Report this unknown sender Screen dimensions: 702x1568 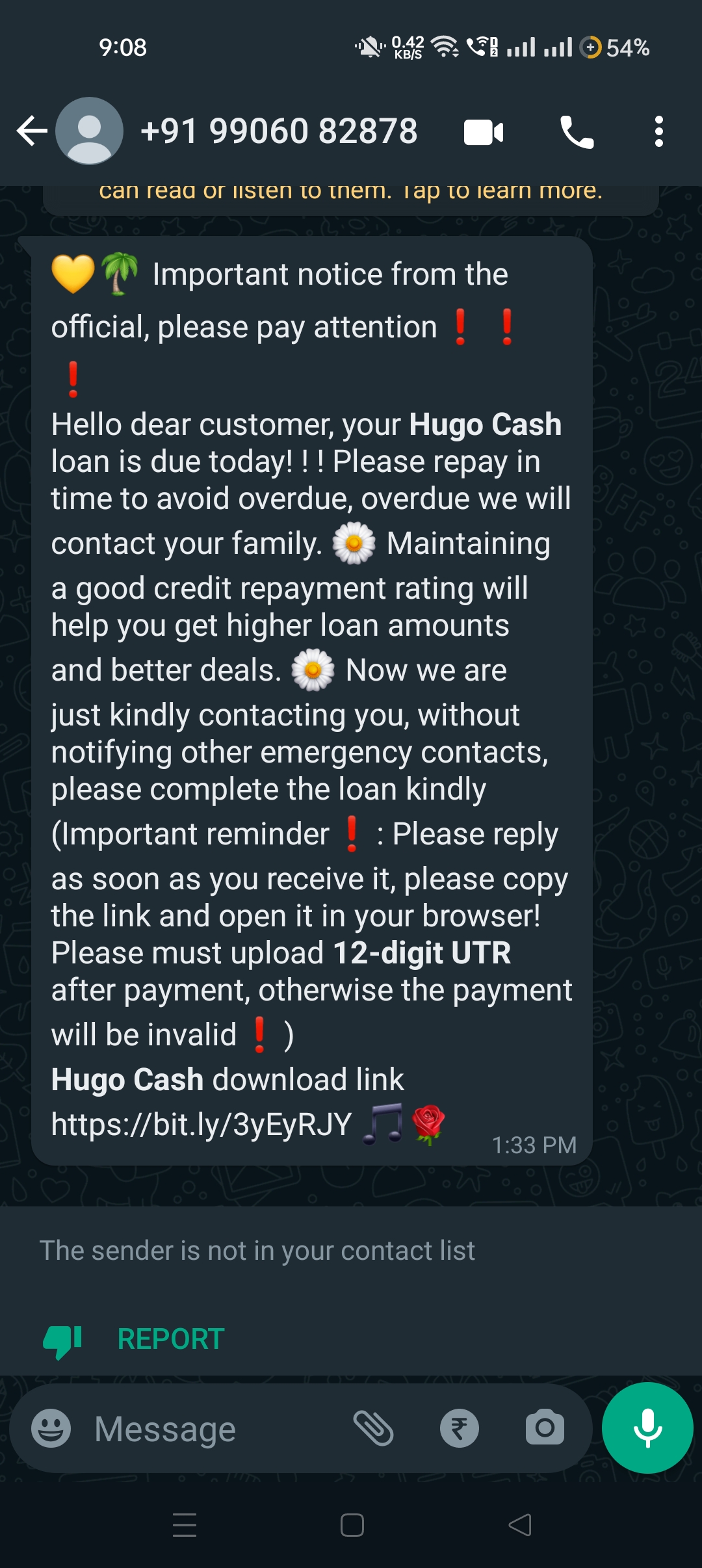(x=170, y=1339)
